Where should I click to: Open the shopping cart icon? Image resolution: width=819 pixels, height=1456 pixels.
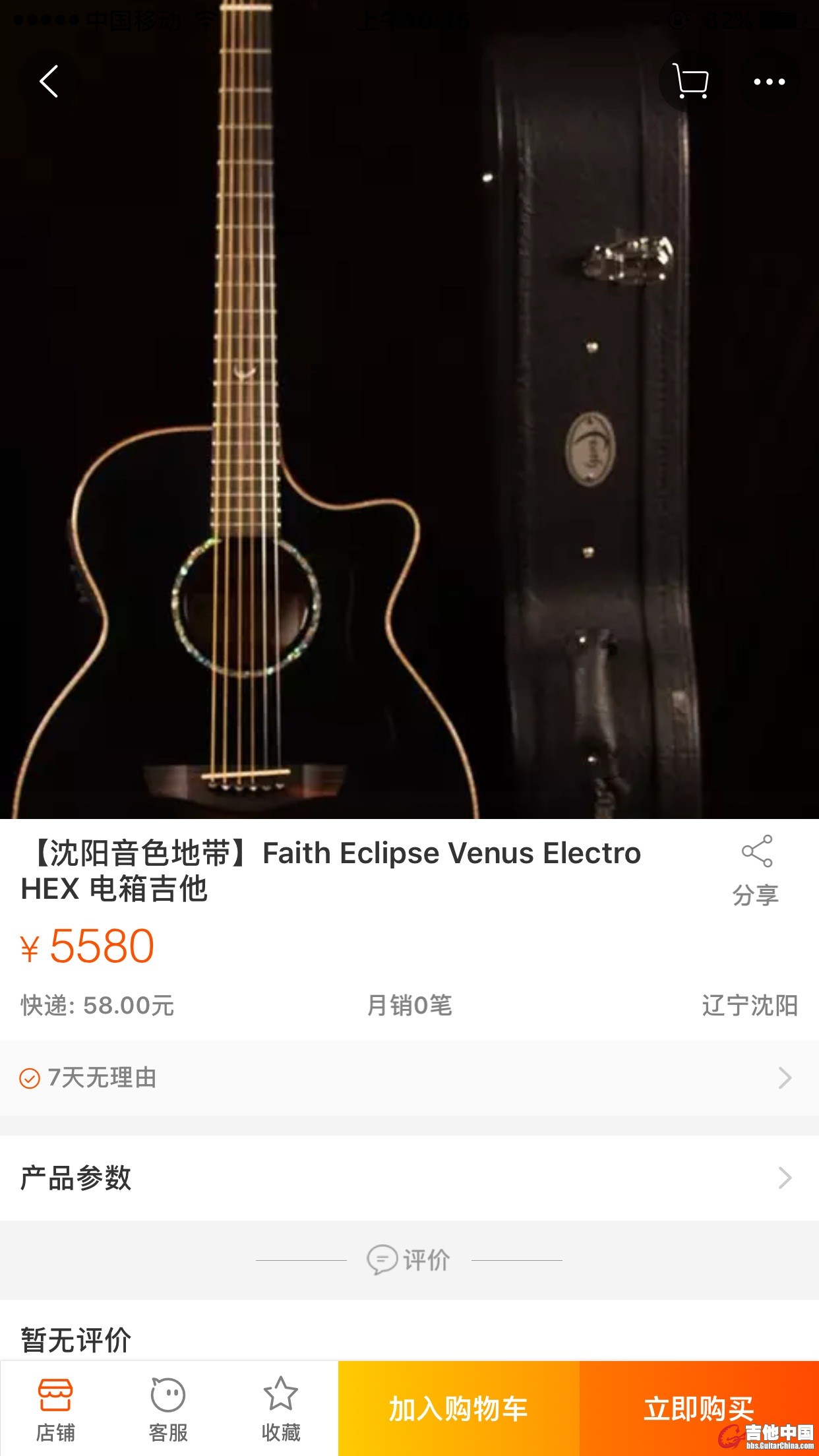(x=690, y=82)
